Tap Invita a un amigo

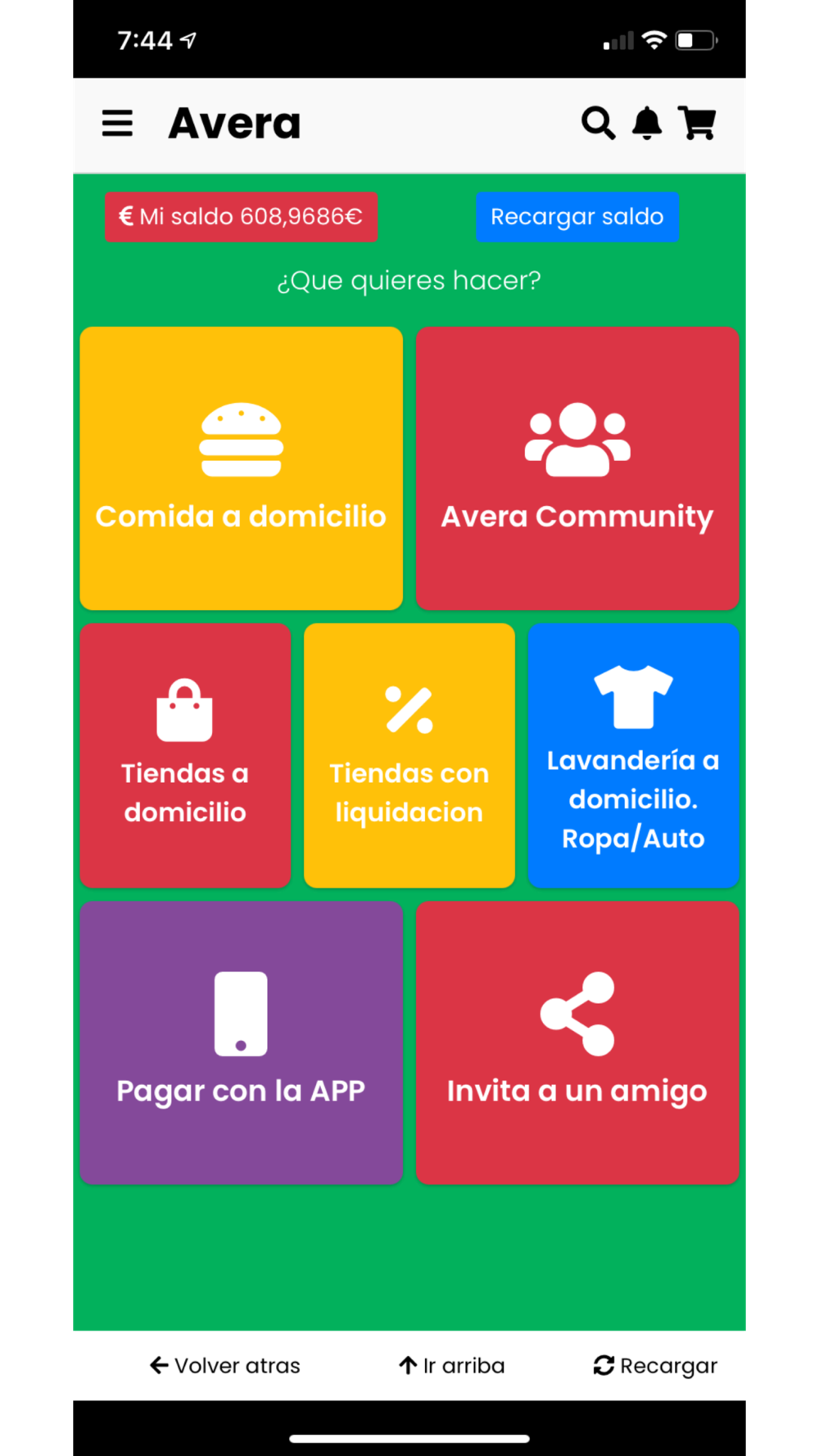[x=577, y=1042]
